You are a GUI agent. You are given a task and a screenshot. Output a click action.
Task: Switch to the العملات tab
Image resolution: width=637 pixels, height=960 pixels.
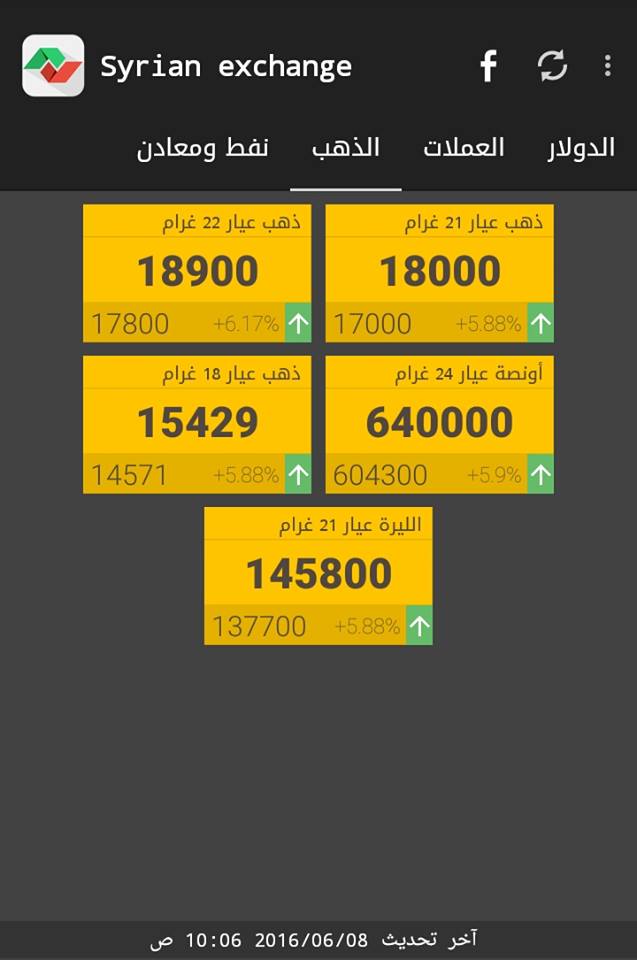point(463,148)
